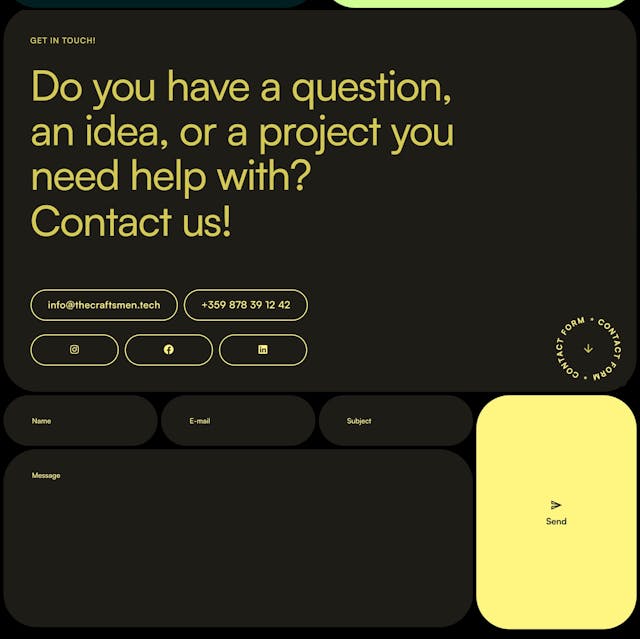Focus the E-mail field
Screen dimensions: 640x639
click(238, 421)
